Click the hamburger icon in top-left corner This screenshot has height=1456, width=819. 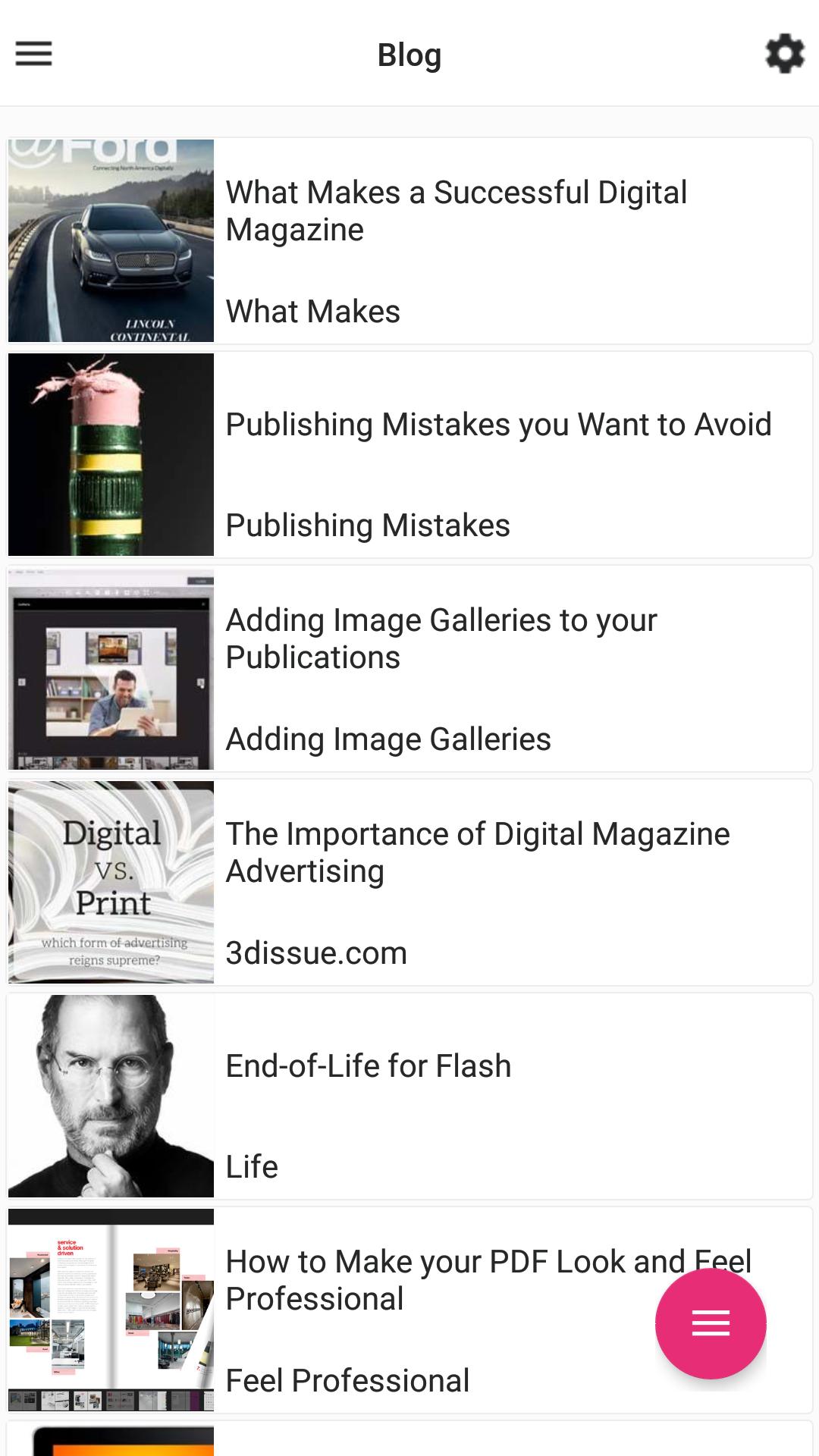point(33,53)
